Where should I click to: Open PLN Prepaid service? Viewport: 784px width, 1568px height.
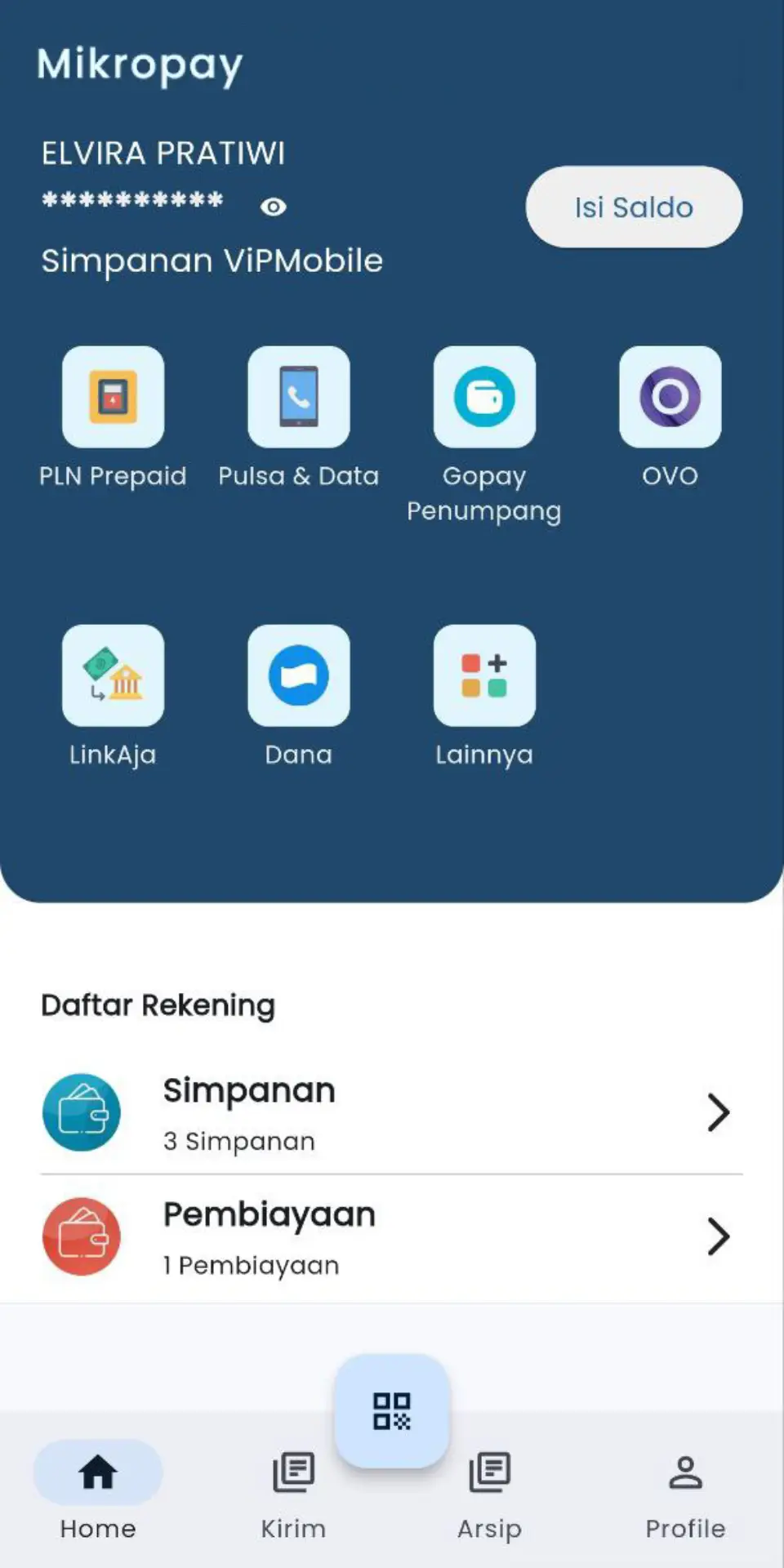[x=113, y=398]
